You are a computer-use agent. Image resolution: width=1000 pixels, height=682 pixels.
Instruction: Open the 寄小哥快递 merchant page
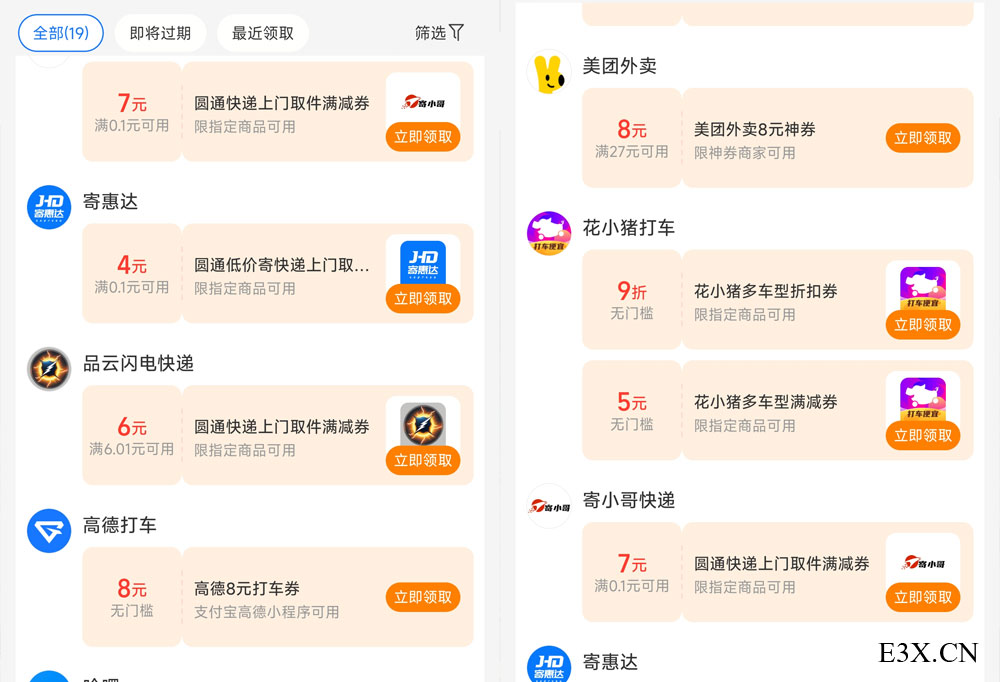[628, 500]
